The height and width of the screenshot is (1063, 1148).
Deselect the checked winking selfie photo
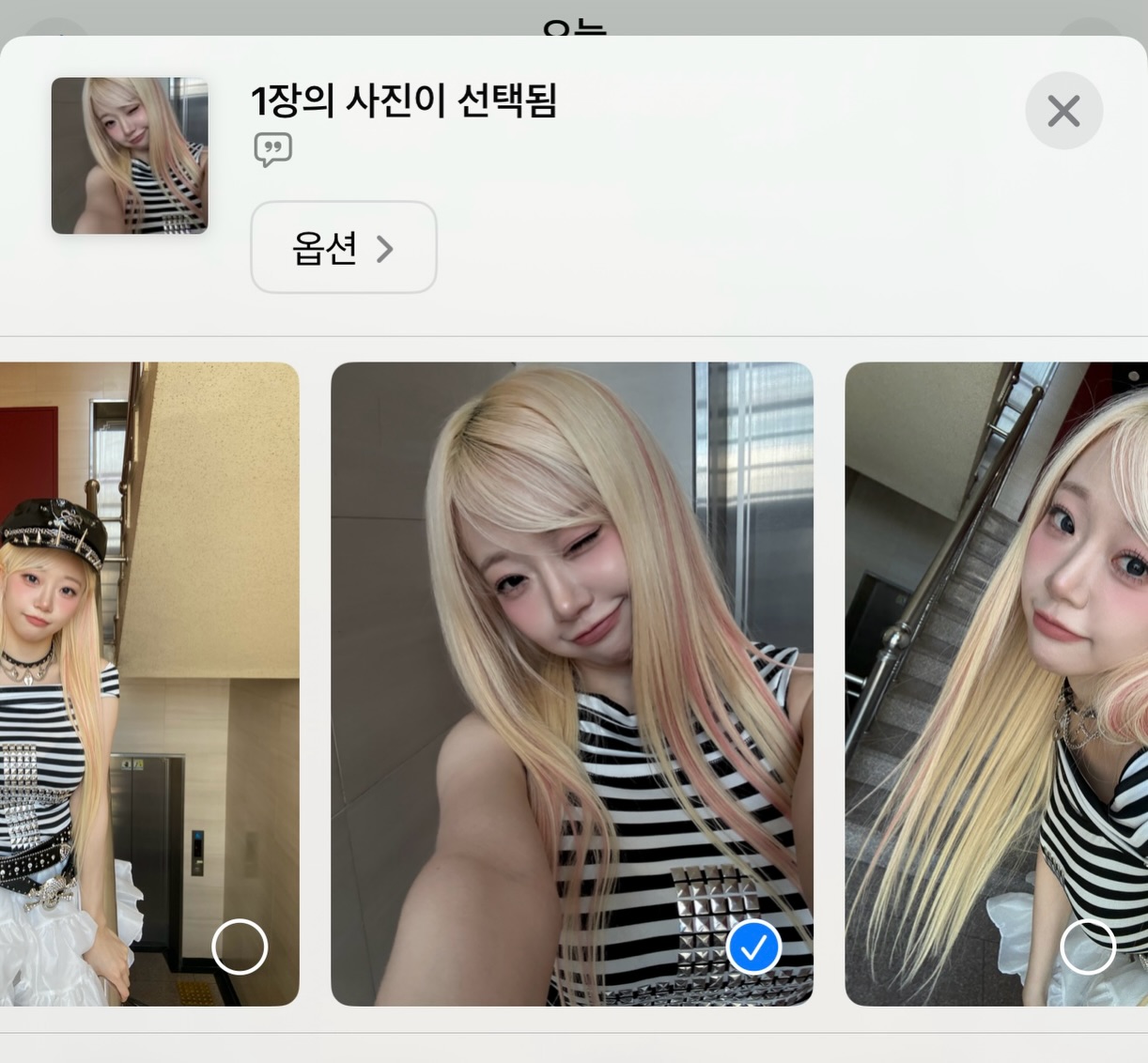pyautogui.click(x=753, y=947)
